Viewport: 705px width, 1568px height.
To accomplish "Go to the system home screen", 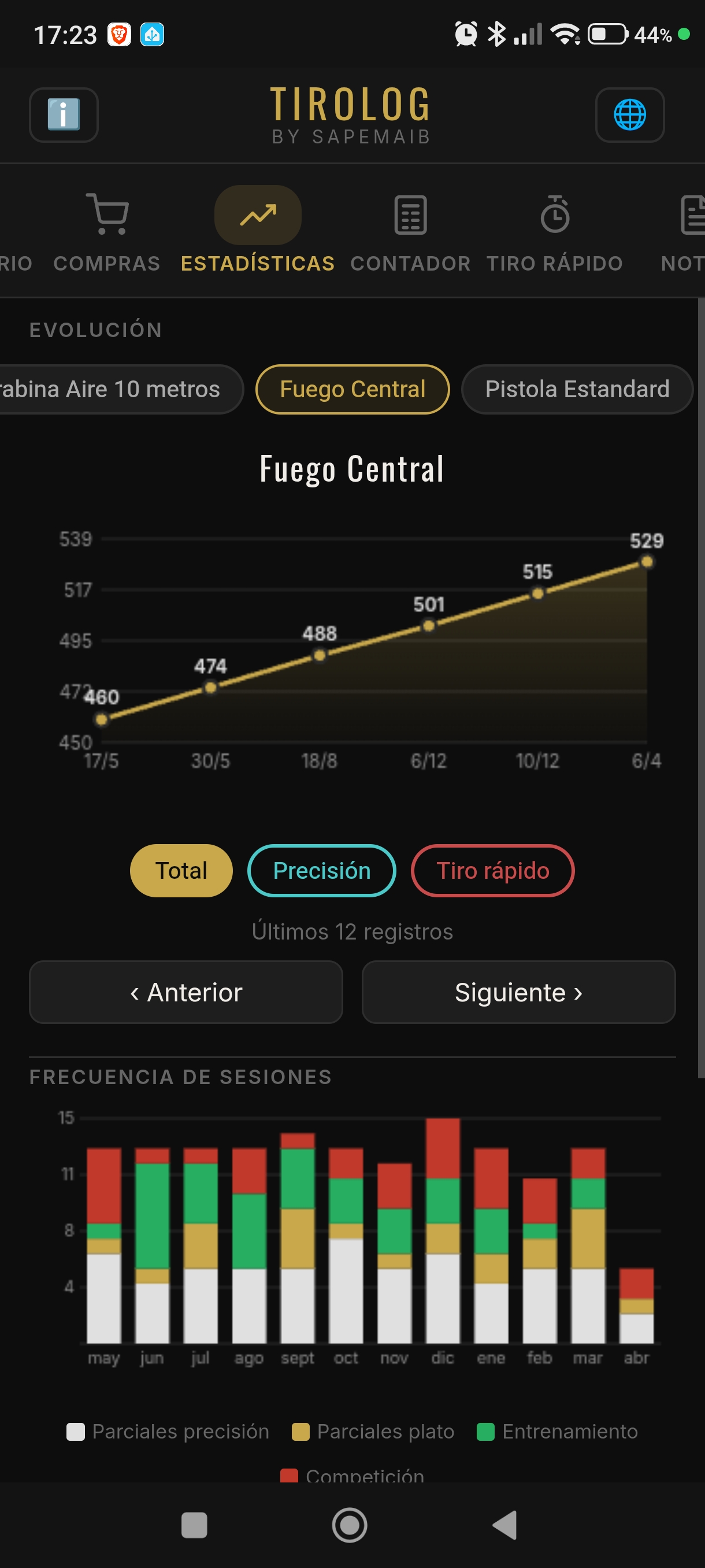I will click(x=350, y=1525).
